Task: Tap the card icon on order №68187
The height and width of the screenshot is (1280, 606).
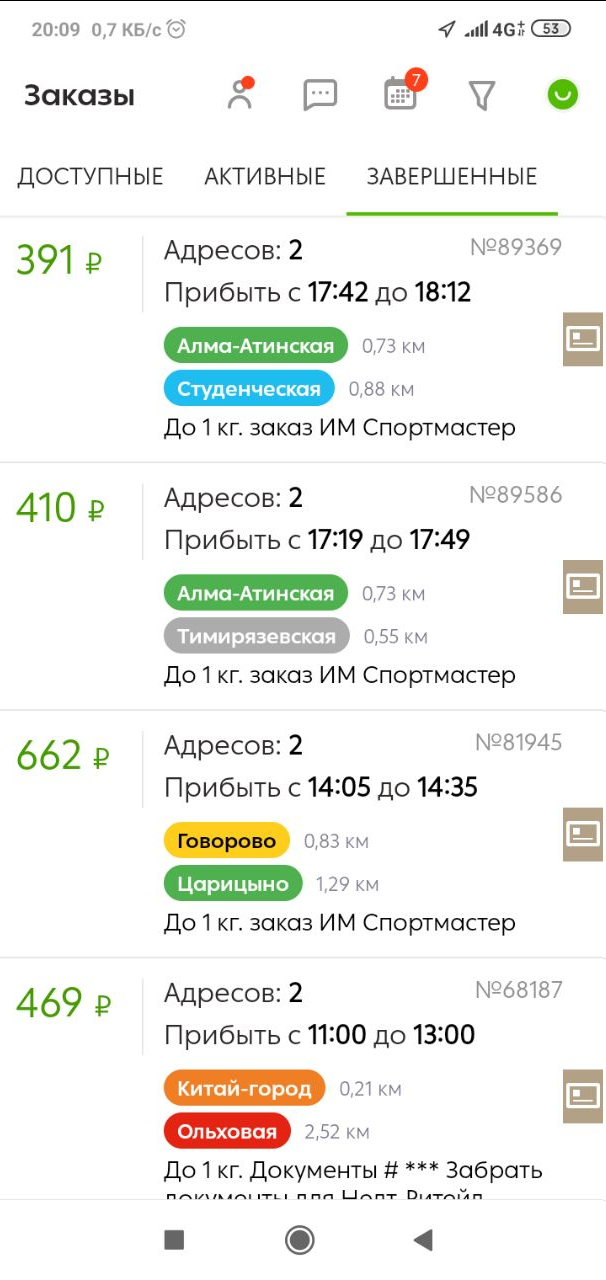Action: (583, 1095)
